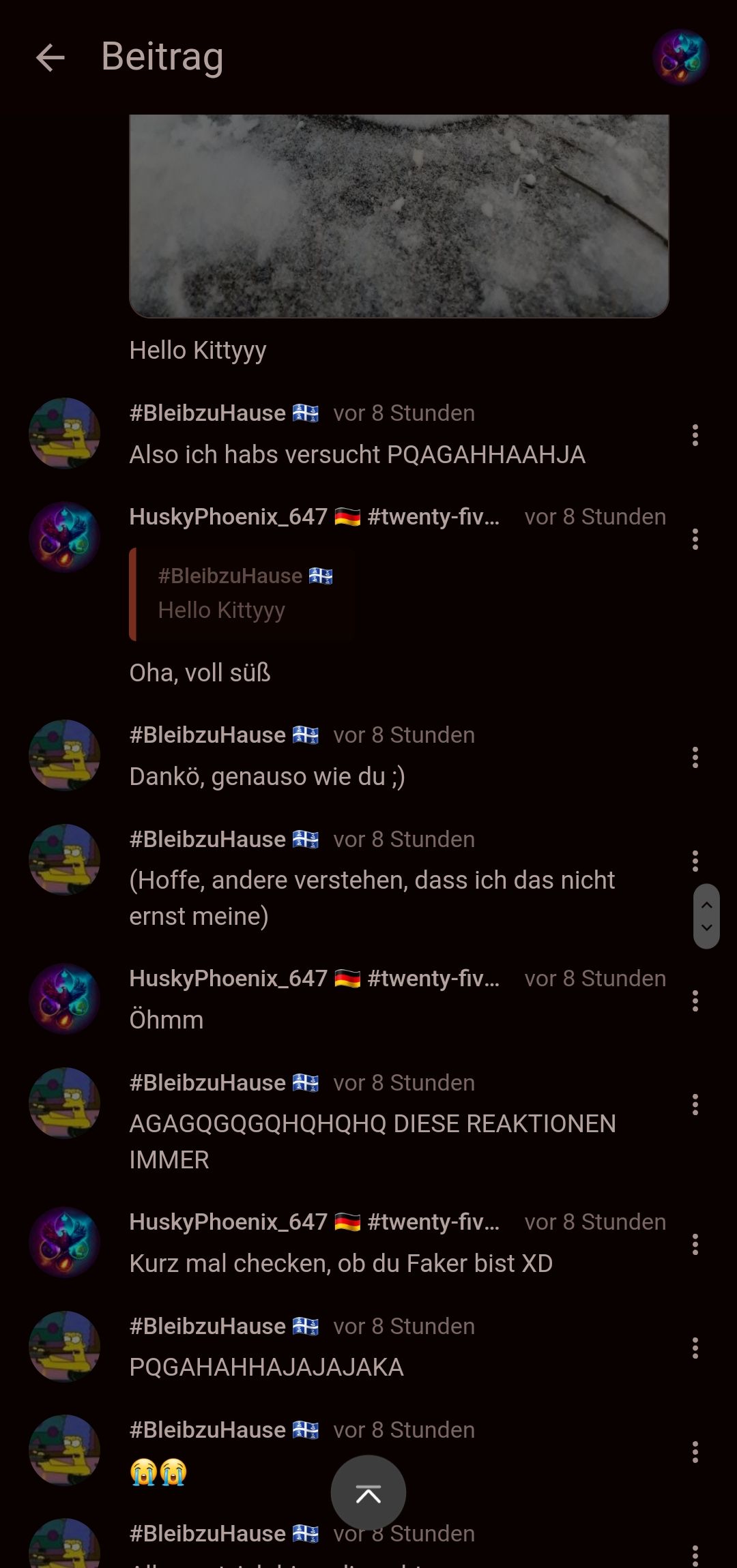Jump to the top with the arrow button
This screenshot has width=737, height=1568.
tap(368, 1493)
